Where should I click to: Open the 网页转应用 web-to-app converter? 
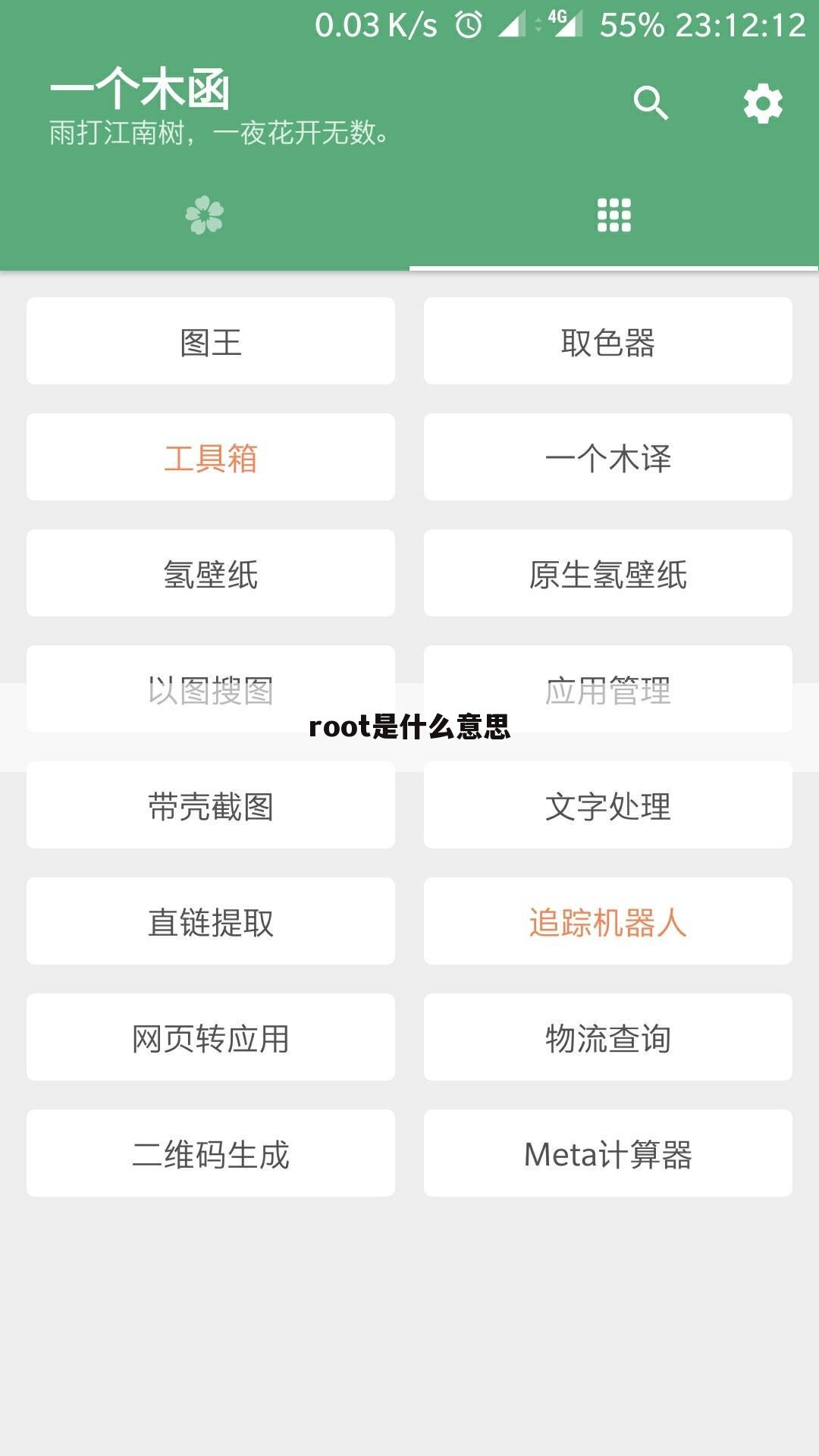[x=210, y=1037]
